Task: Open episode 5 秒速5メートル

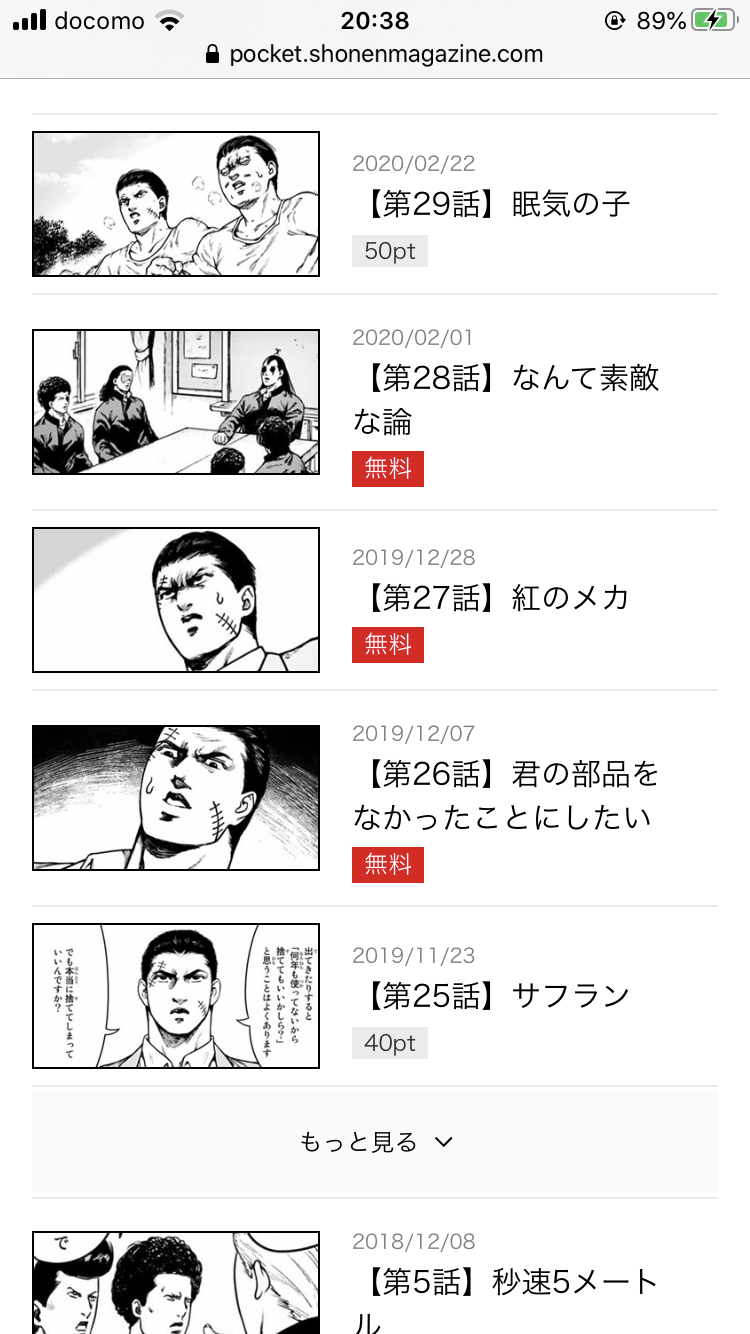Action: [505, 1285]
